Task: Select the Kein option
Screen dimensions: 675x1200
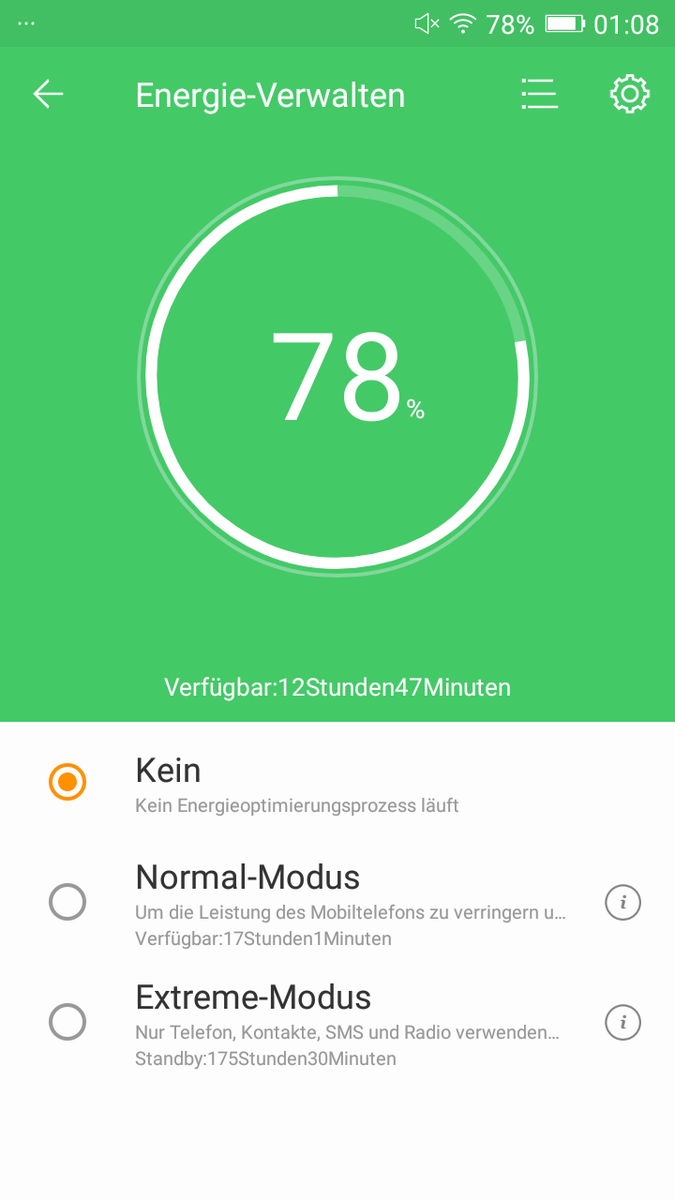Action: 68,782
